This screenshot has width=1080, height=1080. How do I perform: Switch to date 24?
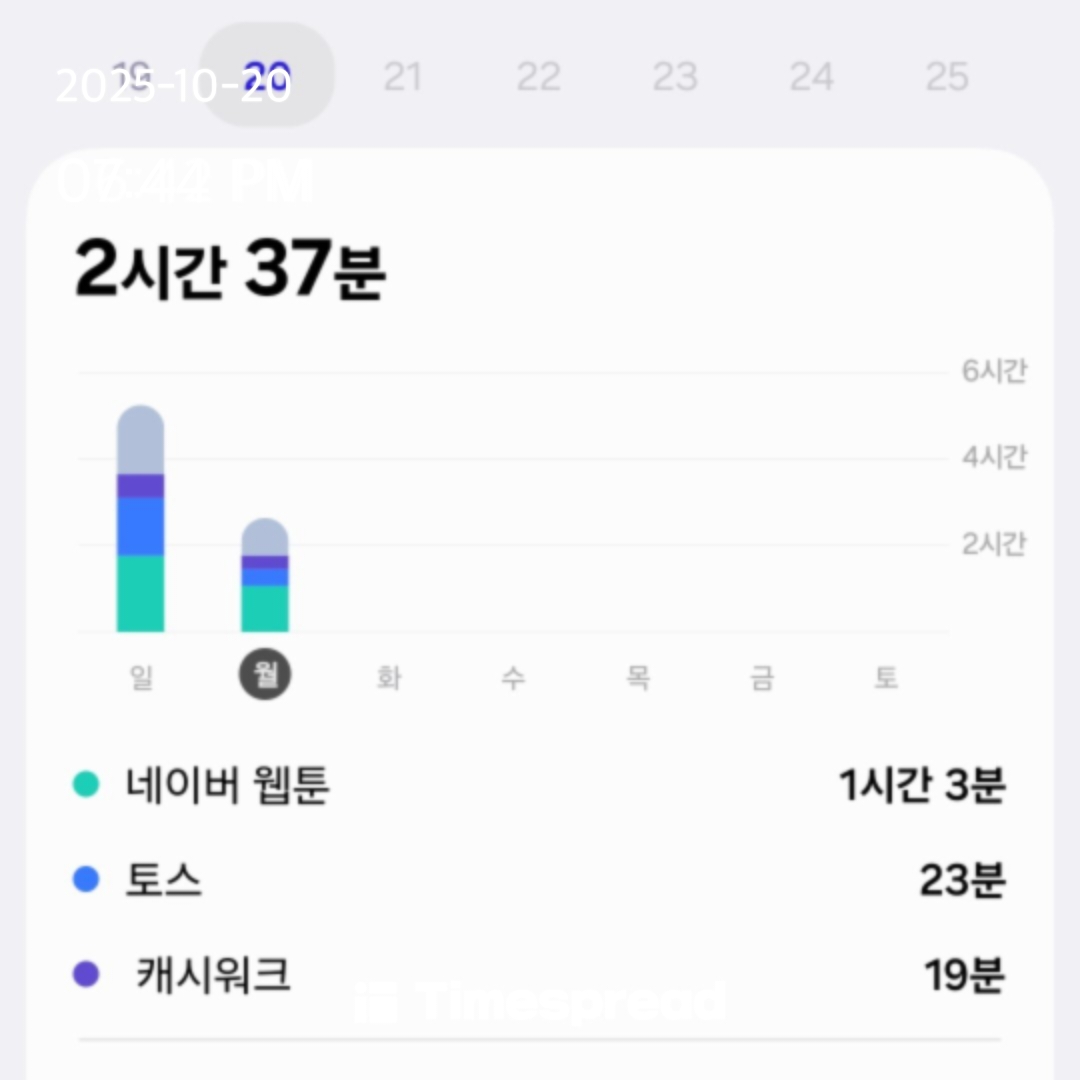click(811, 76)
